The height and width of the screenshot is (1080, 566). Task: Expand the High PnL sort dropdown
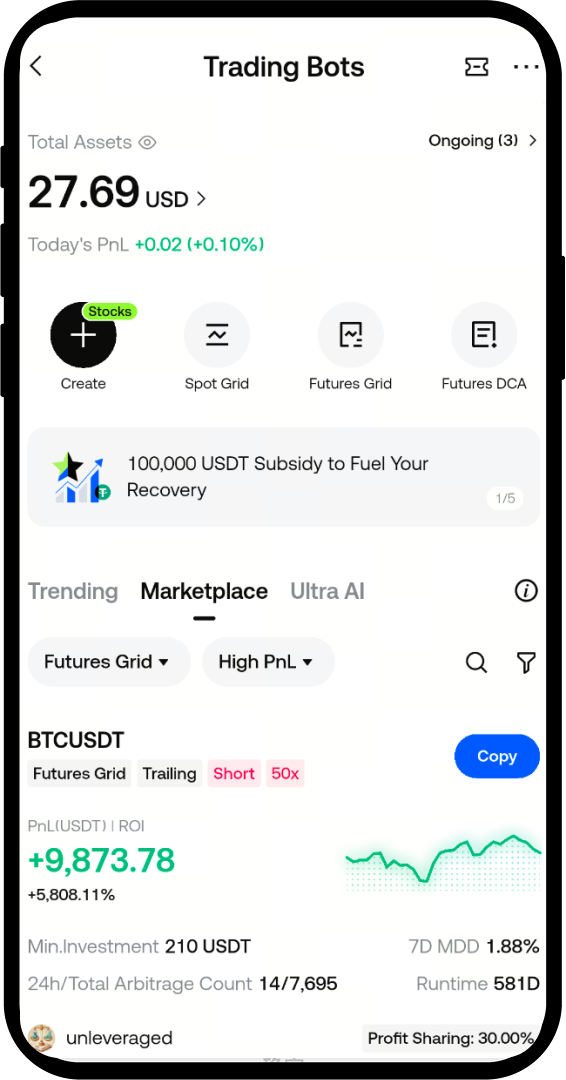point(268,662)
